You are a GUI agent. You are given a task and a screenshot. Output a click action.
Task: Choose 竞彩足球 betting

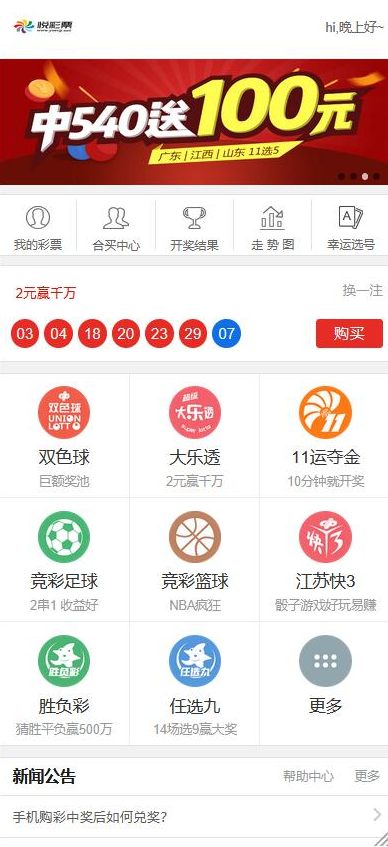[64, 560]
